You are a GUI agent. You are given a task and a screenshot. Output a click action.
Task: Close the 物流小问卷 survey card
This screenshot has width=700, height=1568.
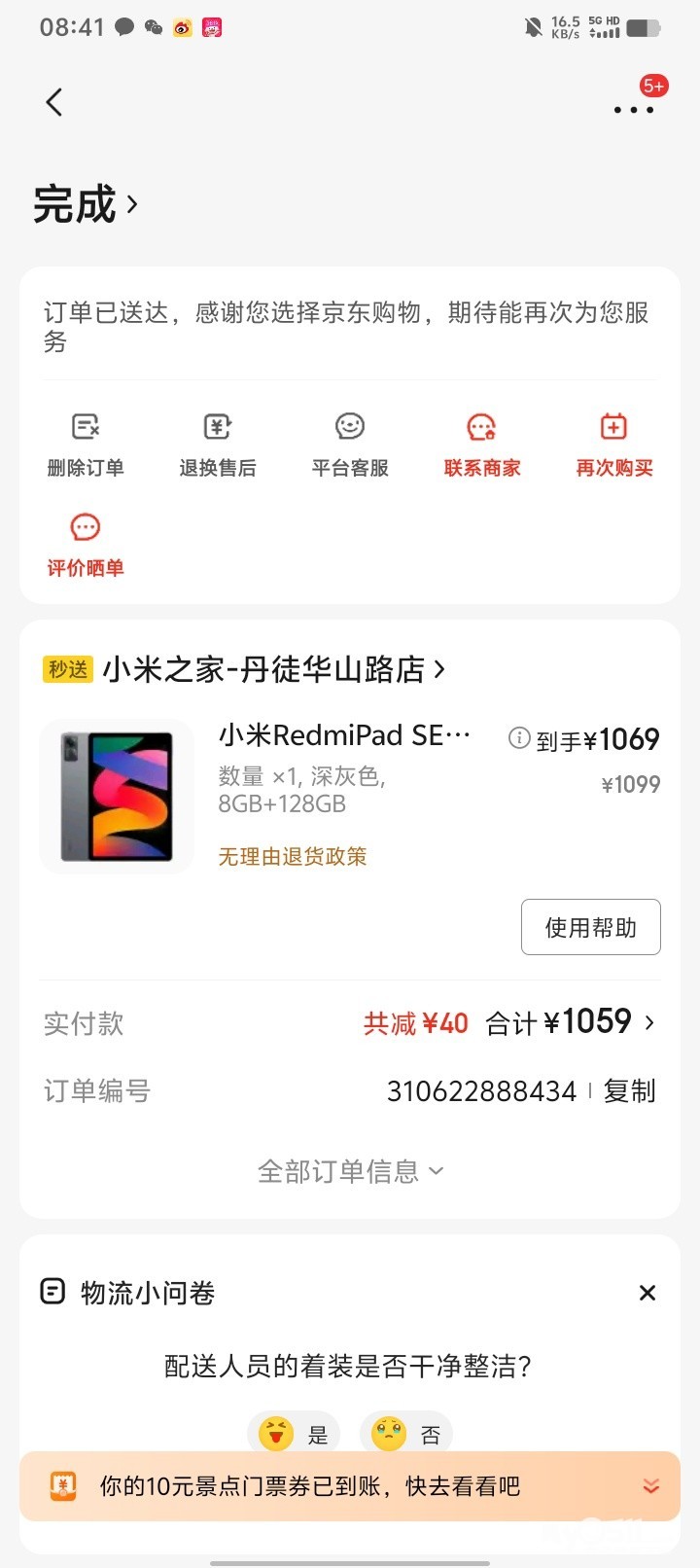click(647, 1293)
